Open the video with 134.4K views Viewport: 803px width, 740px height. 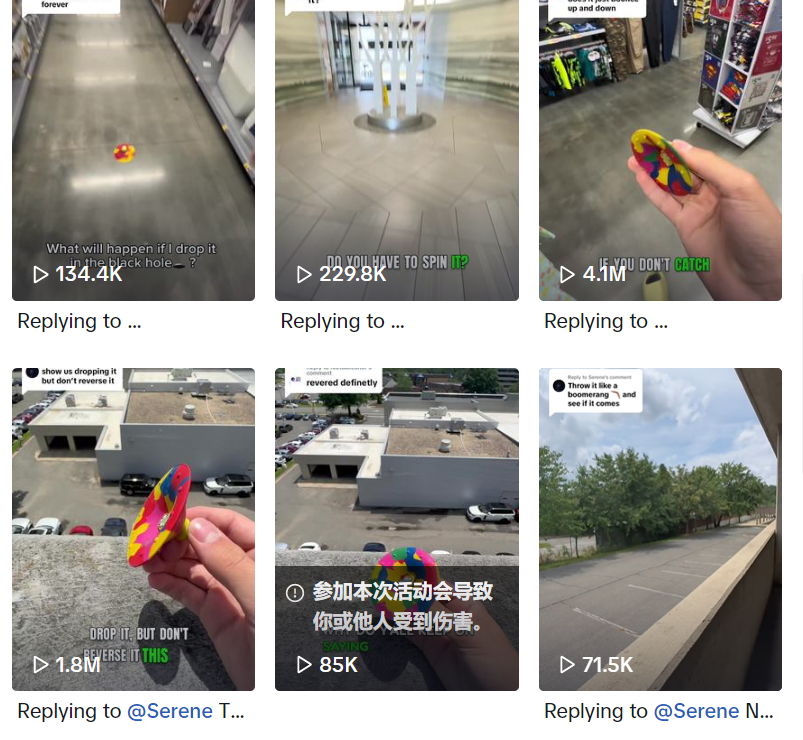pos(133,150)
